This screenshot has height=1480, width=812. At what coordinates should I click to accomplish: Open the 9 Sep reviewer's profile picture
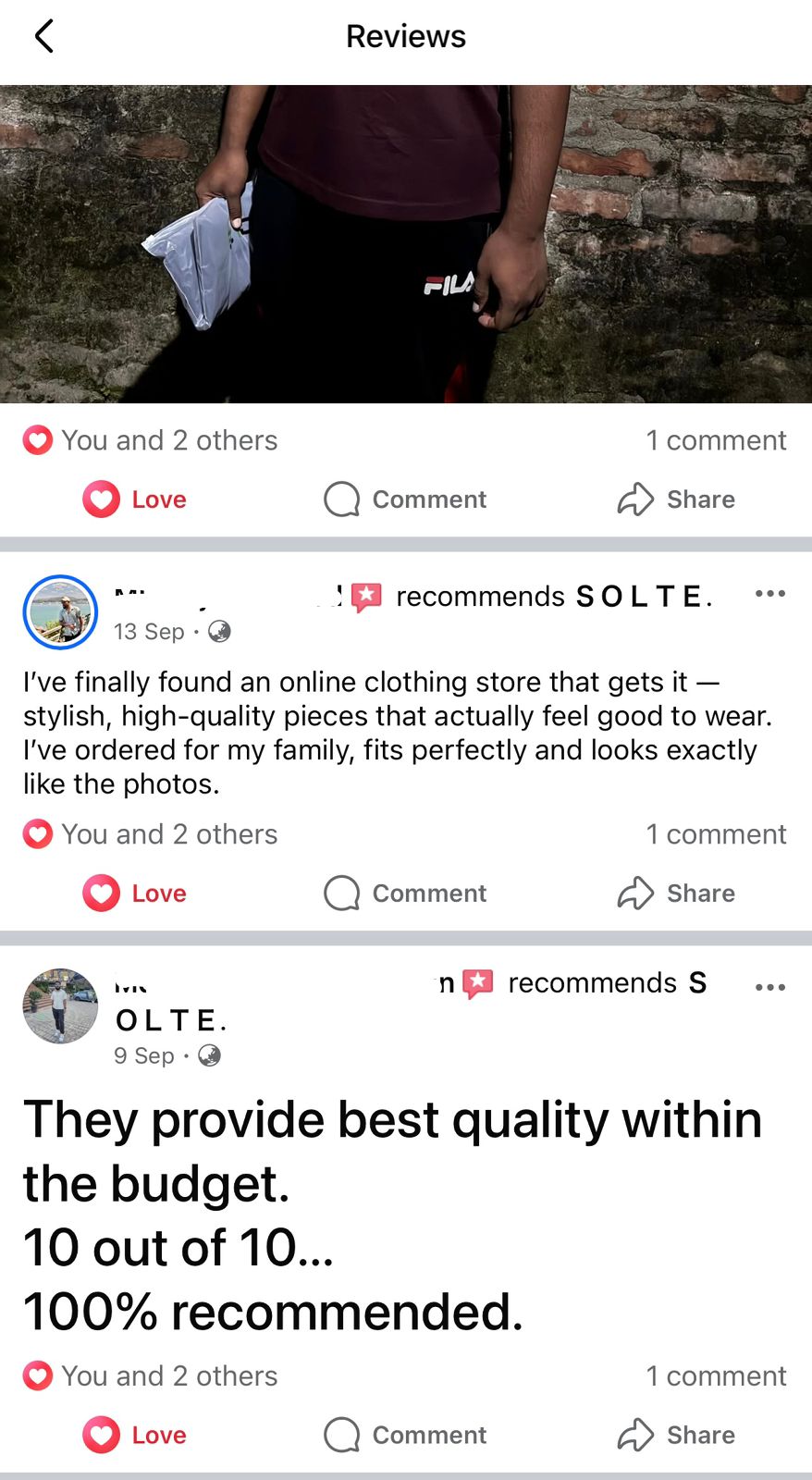(x=60, y=1006)
